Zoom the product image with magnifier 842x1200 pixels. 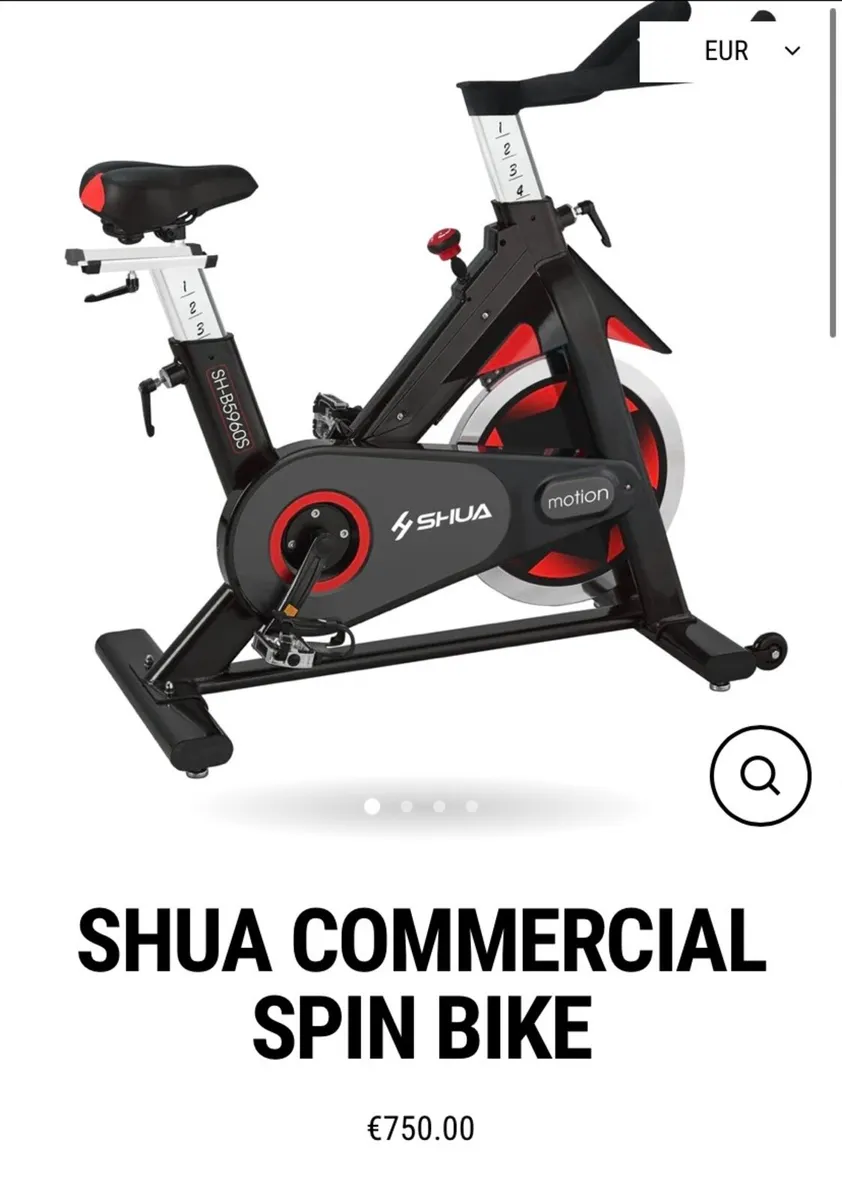tap(760, 775)
